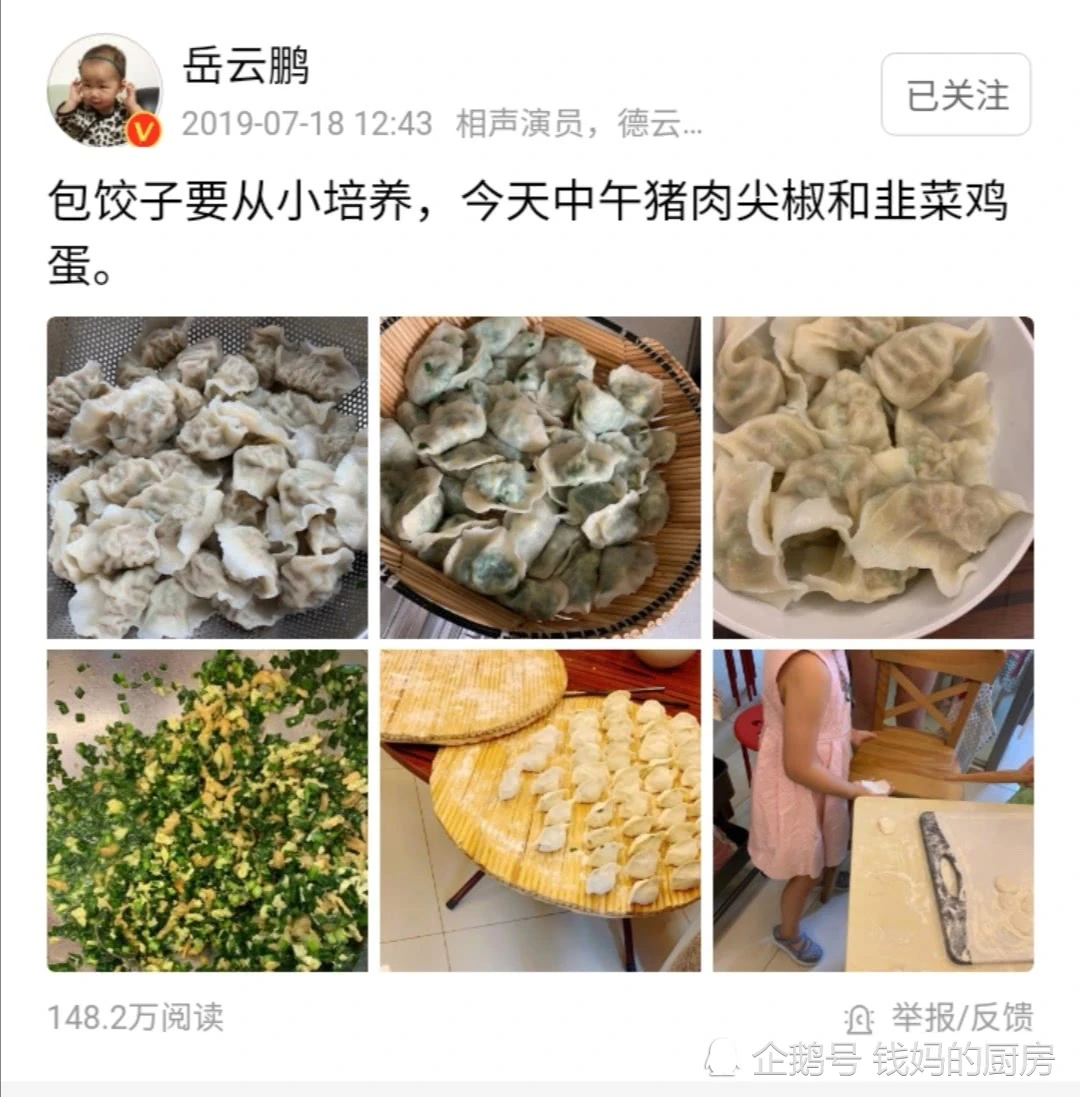Open the raw dumplings on round board photo
Viewport: 1080px width, 1097px height.
540,811
